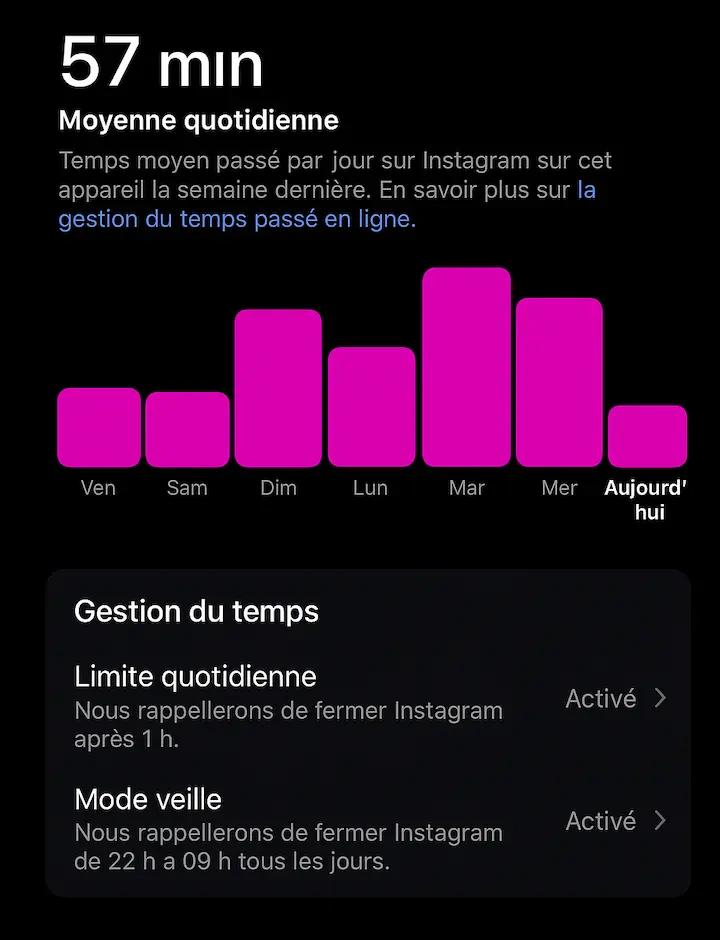The height and width of the screenshot is (940, 720).
Task: Select the Mer usage bar
Action: [557, 380]
